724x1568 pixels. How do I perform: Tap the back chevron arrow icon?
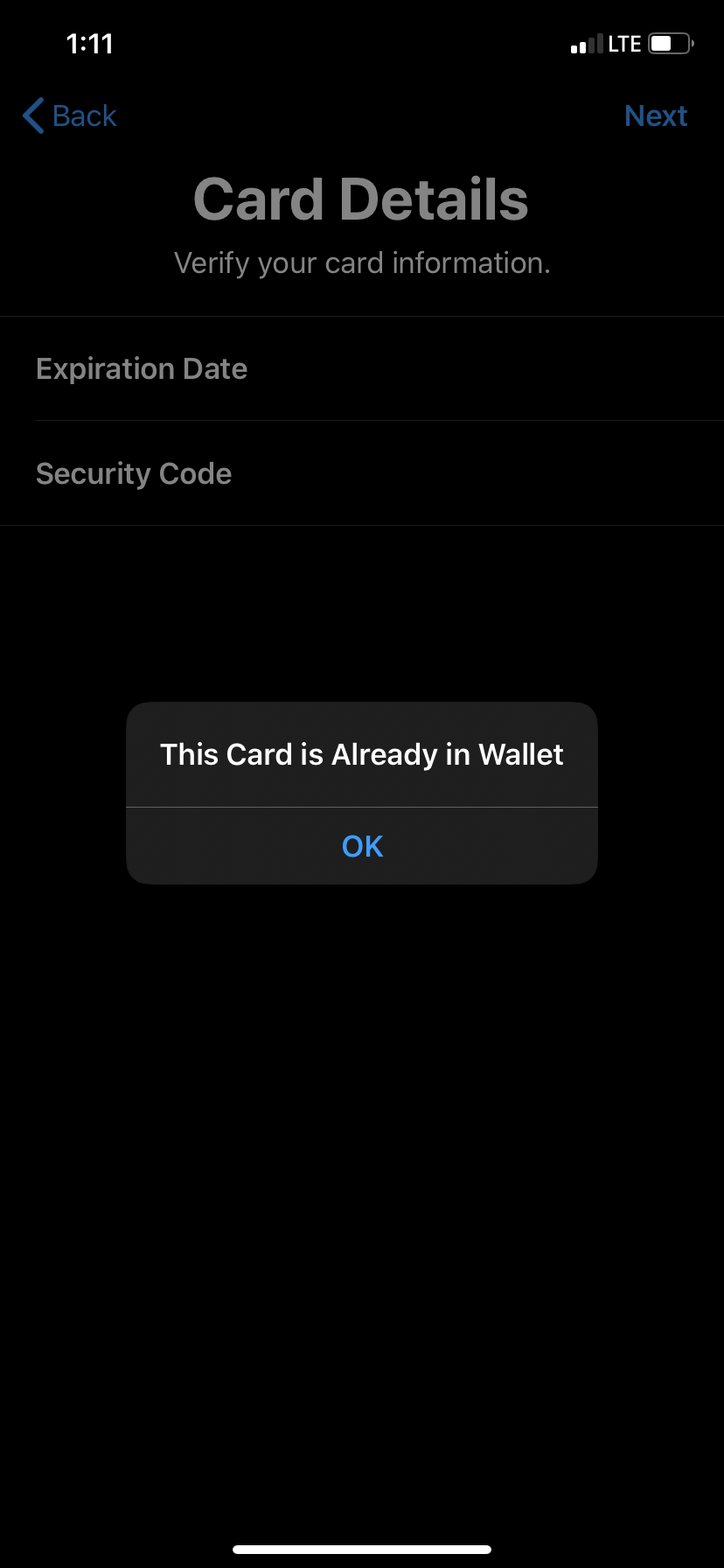pos(32,115)
